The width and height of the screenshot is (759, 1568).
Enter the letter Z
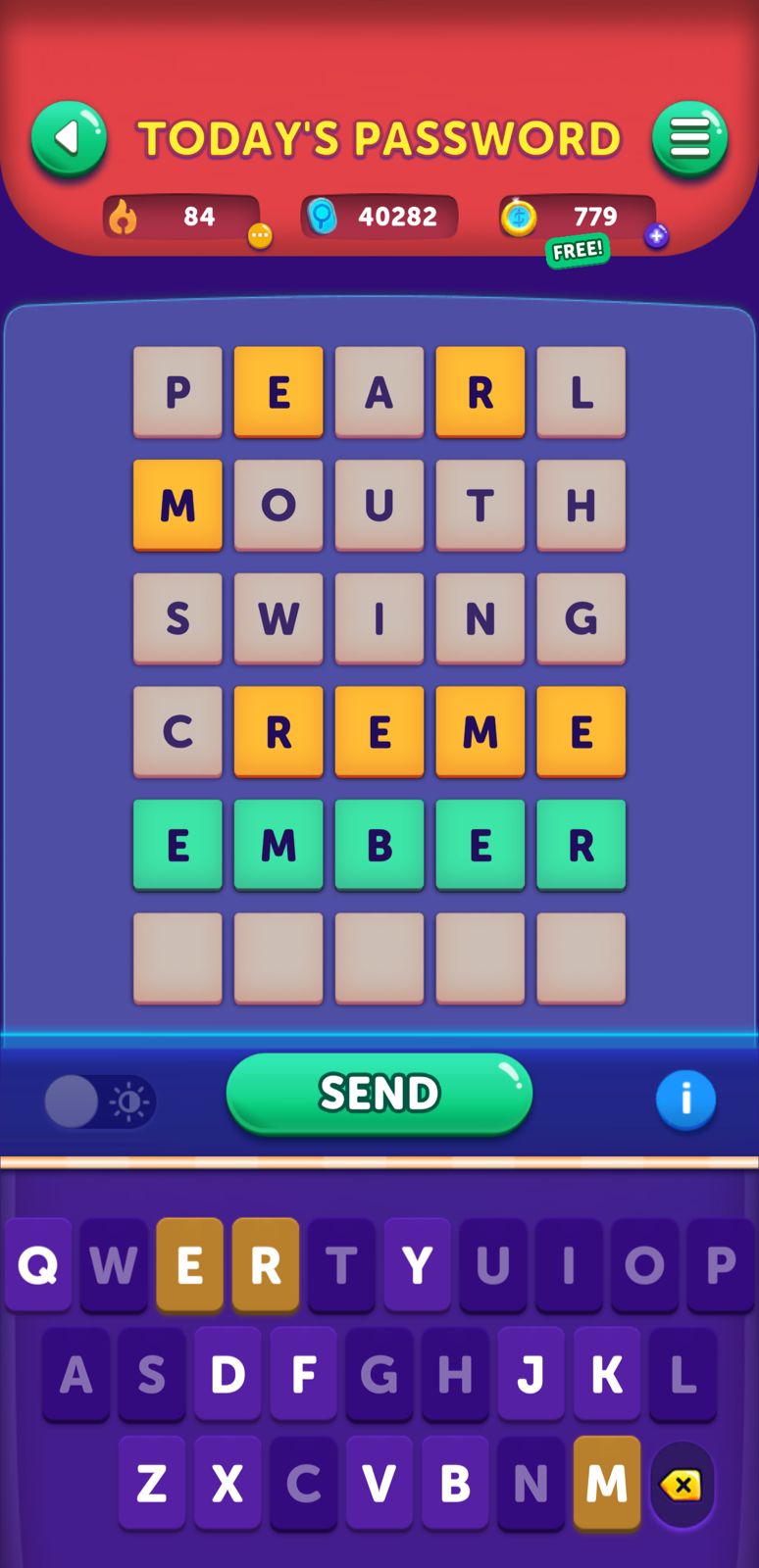point(151,1484)
